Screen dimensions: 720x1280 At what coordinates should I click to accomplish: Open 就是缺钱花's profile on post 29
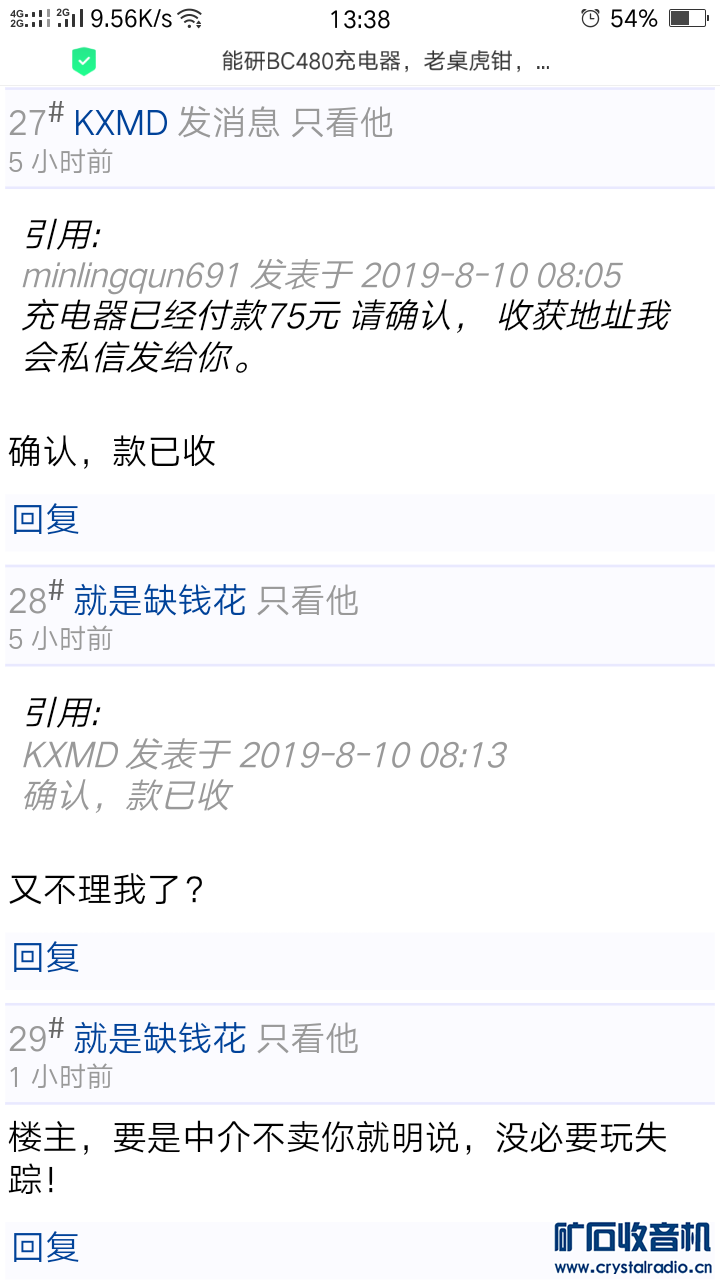coord(160,1039)
